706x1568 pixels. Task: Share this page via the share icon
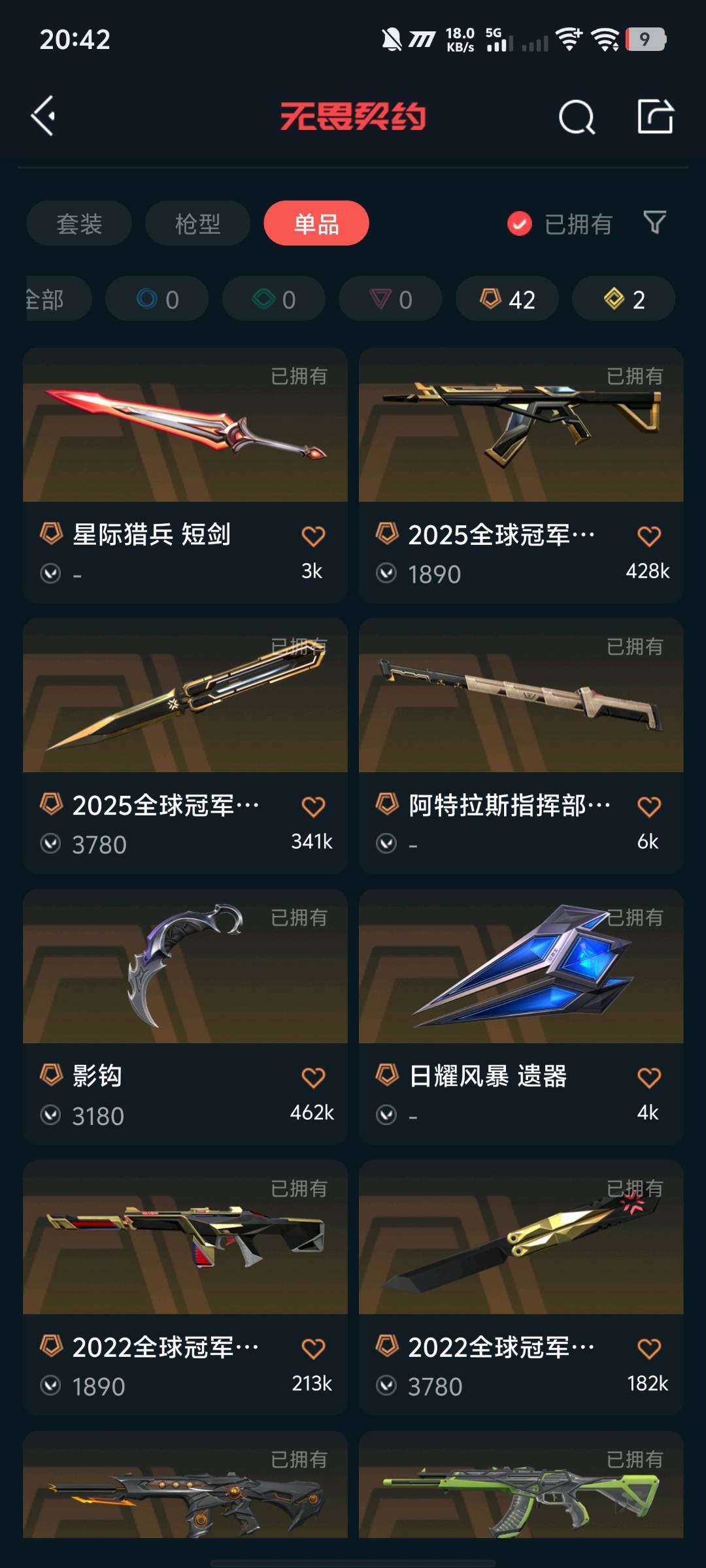(655, 117)
